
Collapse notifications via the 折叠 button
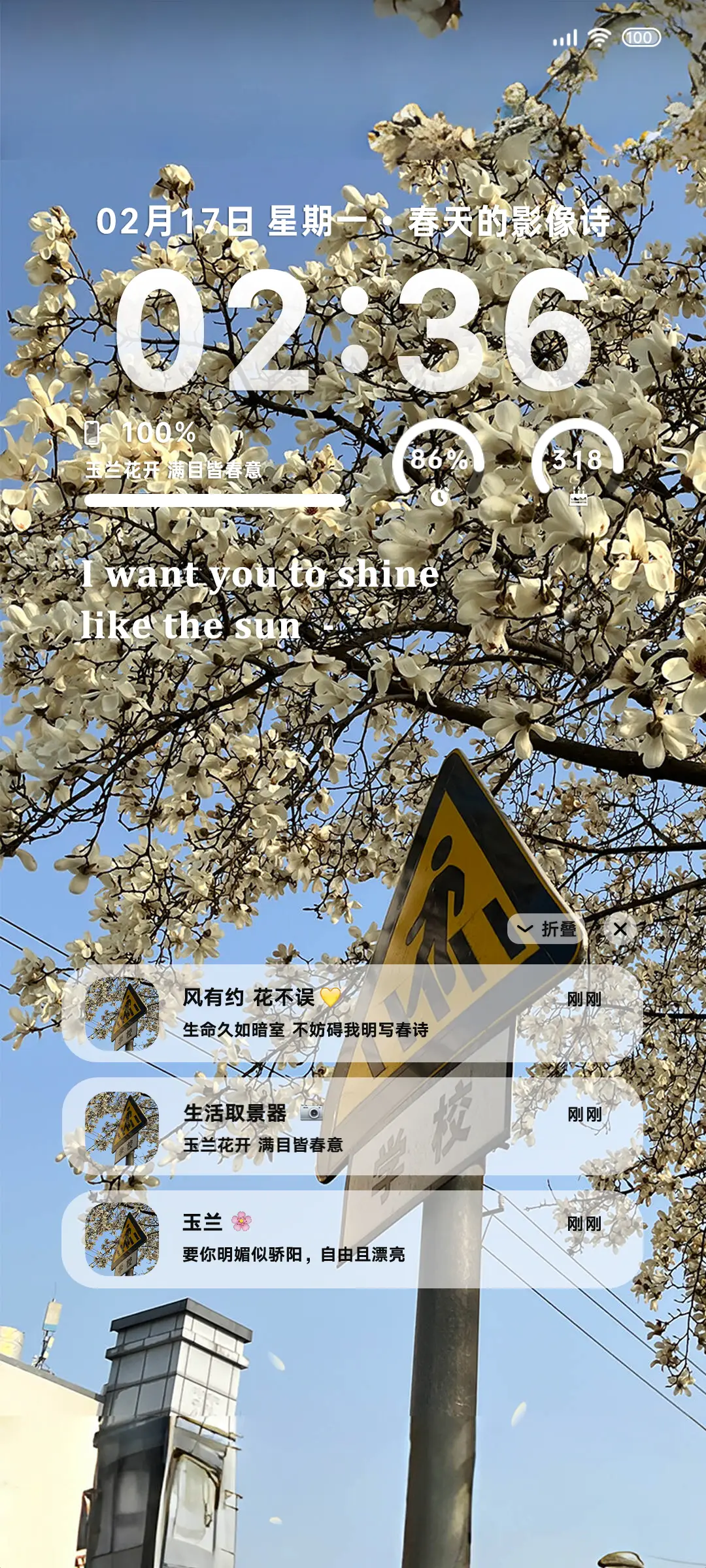pos(559,928)
